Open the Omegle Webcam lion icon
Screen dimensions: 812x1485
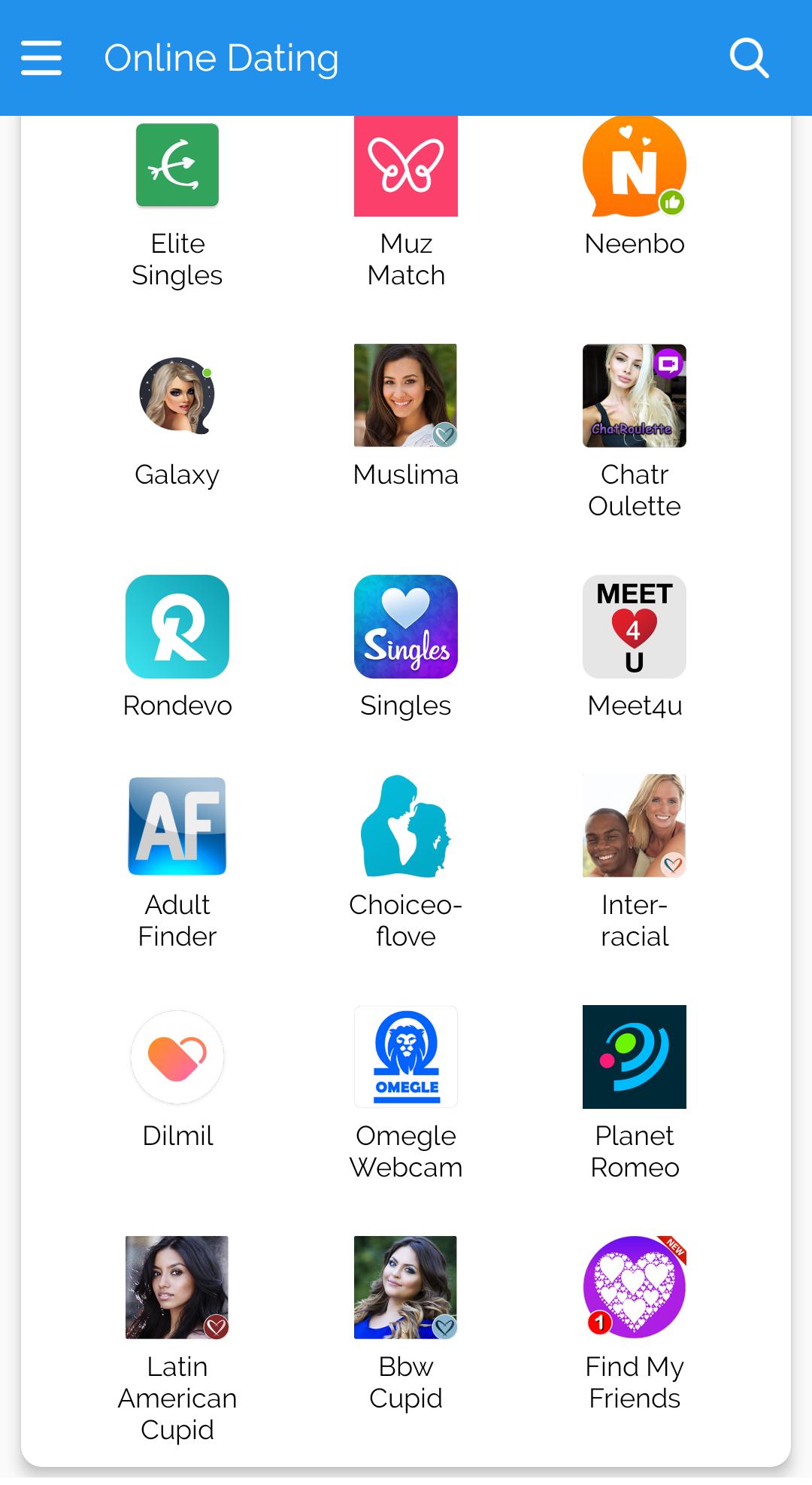[405, 1056]
